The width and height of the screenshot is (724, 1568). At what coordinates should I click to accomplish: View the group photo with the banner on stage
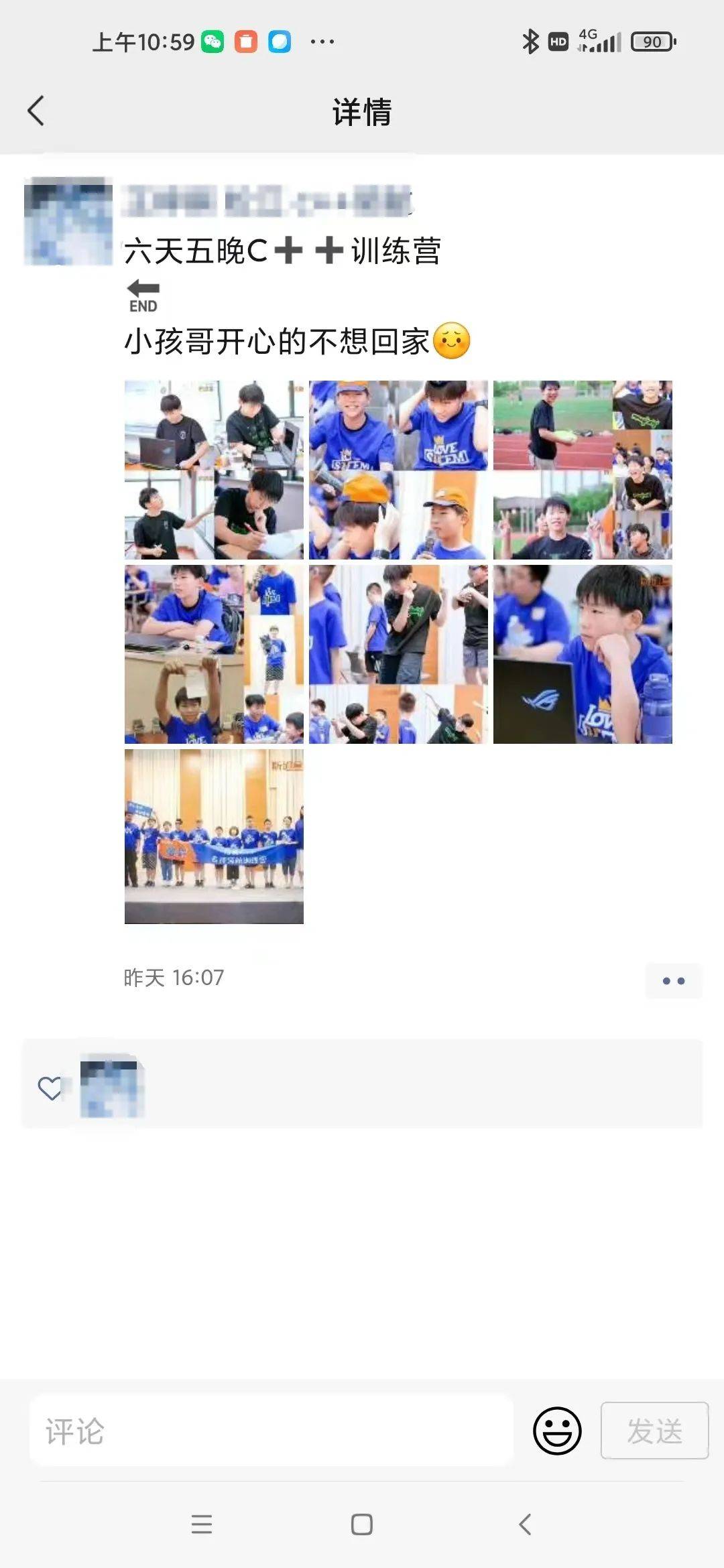214,836
